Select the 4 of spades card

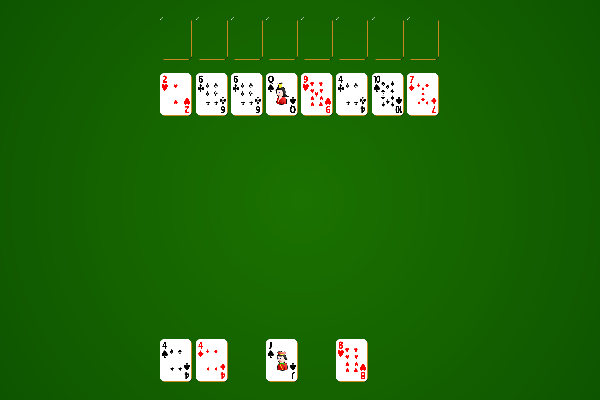176,360
